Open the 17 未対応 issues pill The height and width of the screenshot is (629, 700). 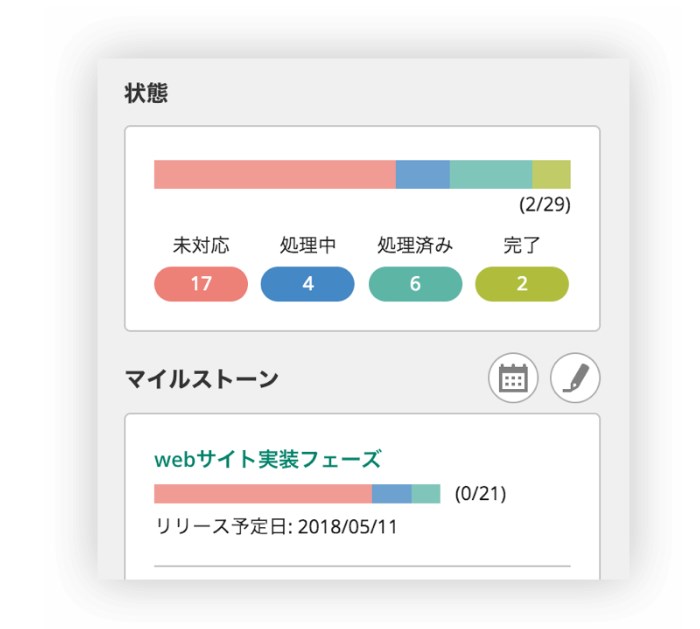[x=201, y=284]
